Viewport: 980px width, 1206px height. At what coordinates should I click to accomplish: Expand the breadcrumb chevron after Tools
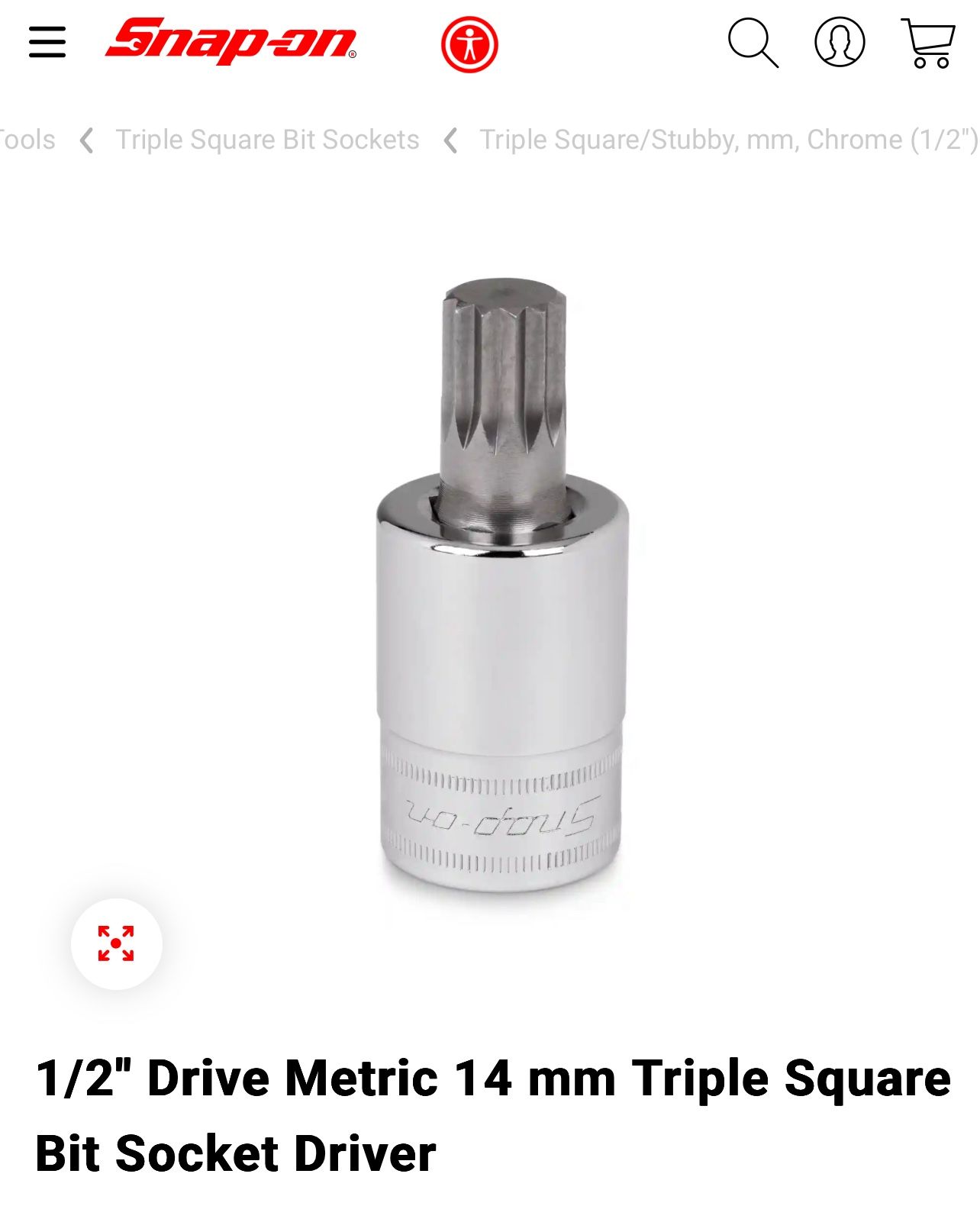[x=86, y=139]
